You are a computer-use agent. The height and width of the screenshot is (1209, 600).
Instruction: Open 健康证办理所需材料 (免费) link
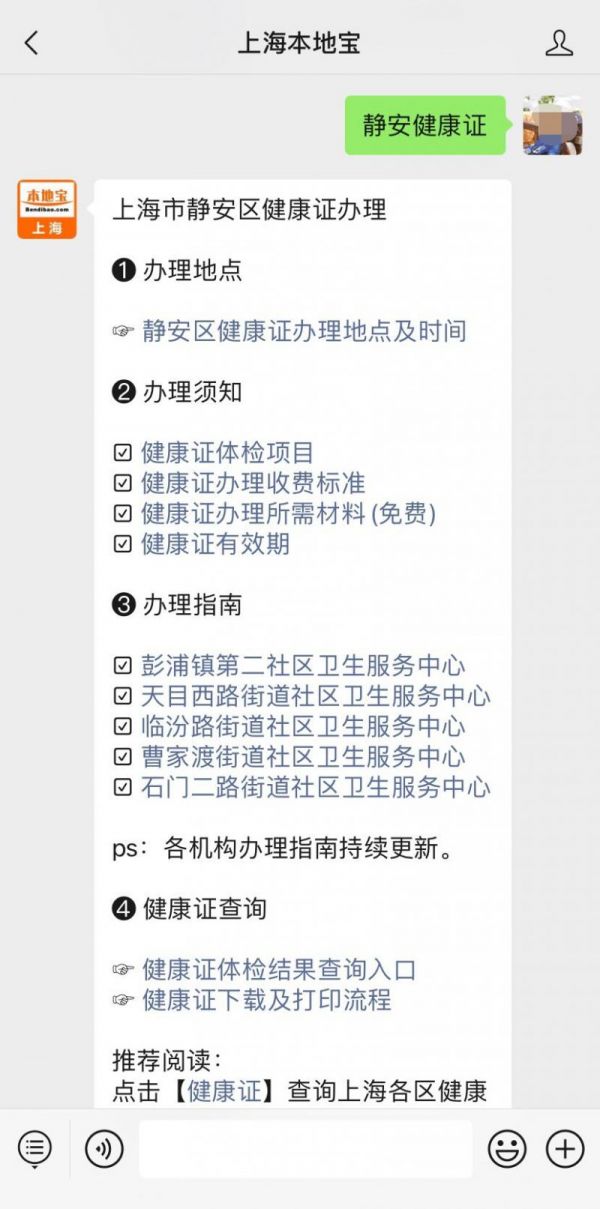tap(288, 514)
